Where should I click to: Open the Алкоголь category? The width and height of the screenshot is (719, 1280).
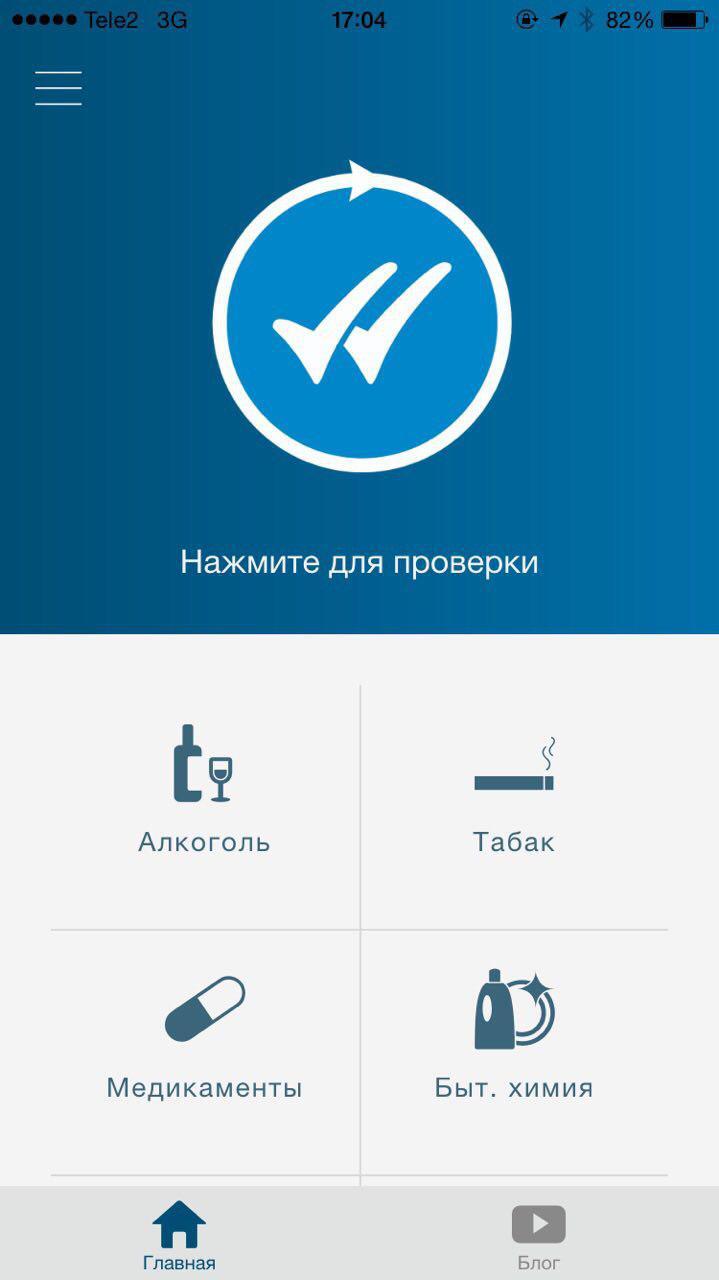[x=204, y=790]
